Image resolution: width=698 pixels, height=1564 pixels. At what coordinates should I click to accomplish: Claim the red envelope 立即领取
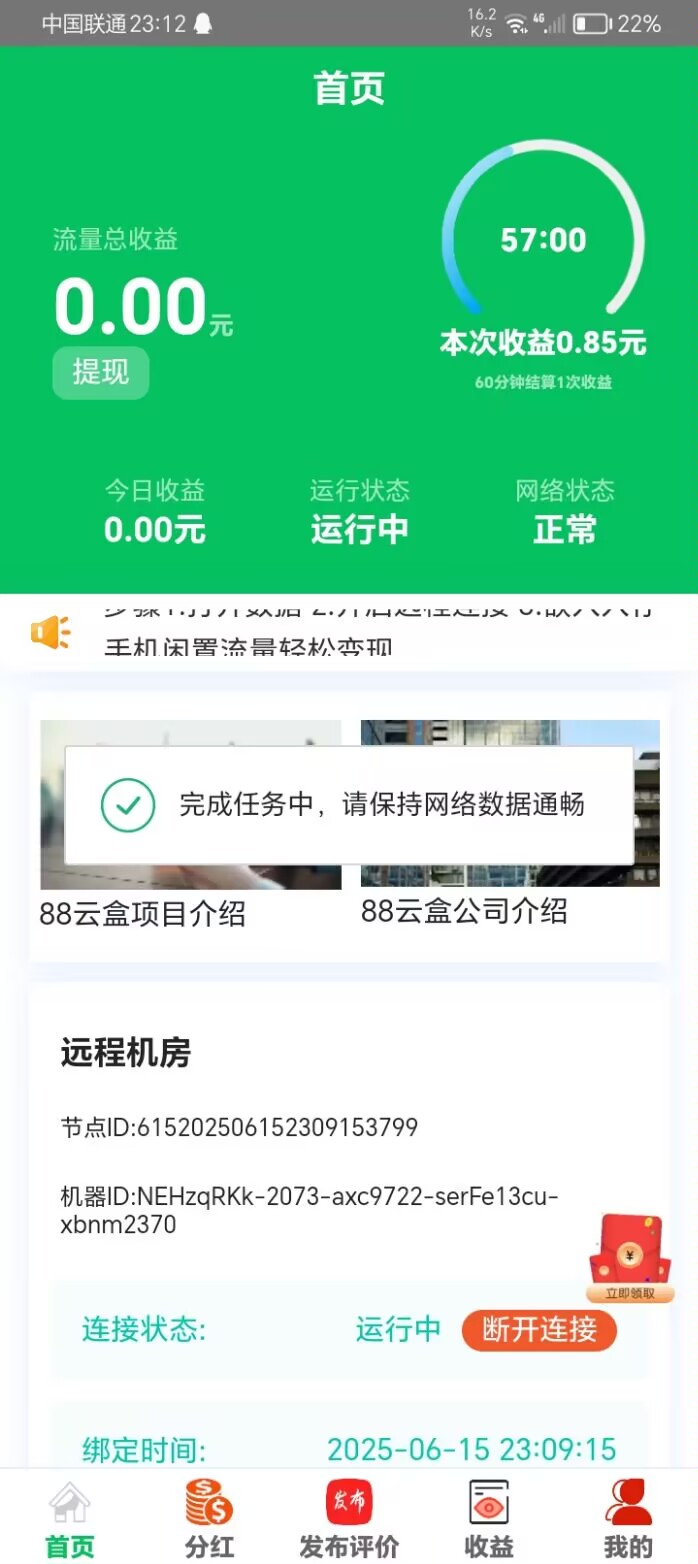[630, 1258]
